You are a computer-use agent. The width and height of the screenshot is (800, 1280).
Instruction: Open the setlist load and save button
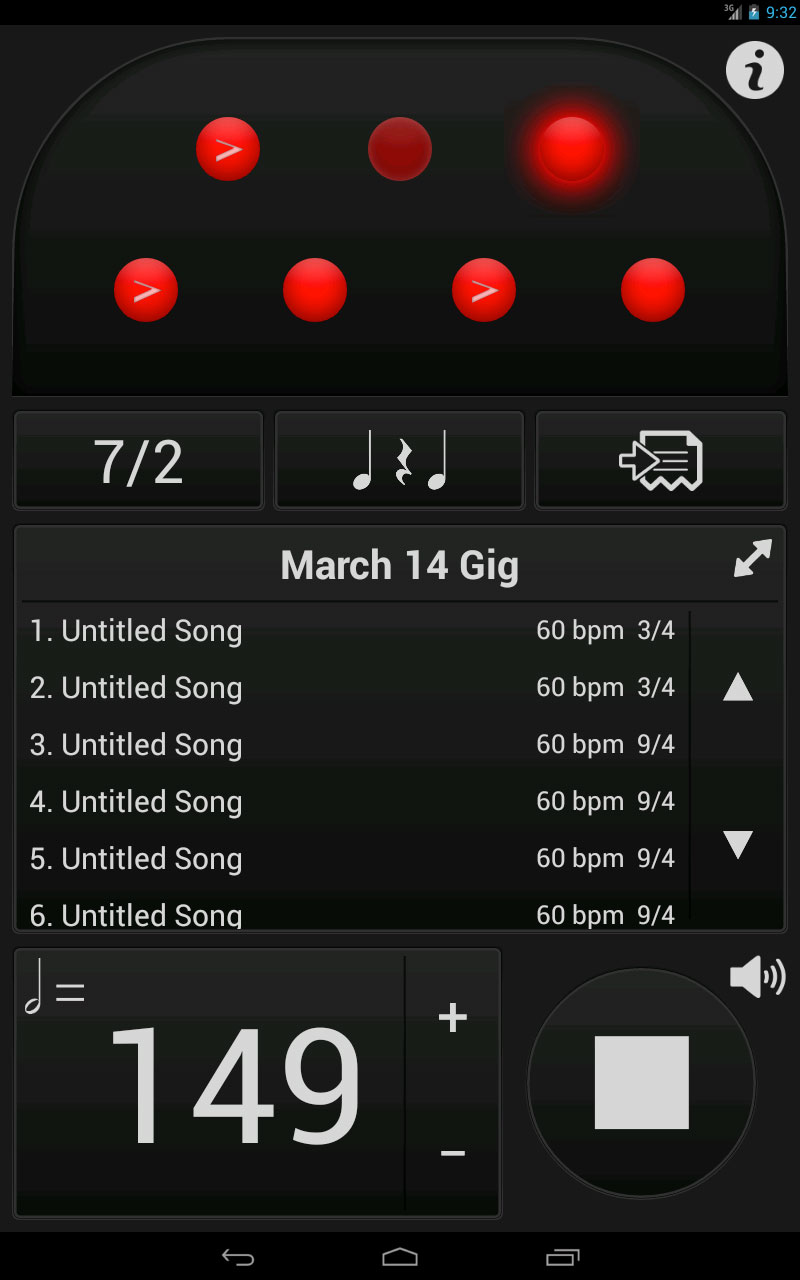pos(660,461)
